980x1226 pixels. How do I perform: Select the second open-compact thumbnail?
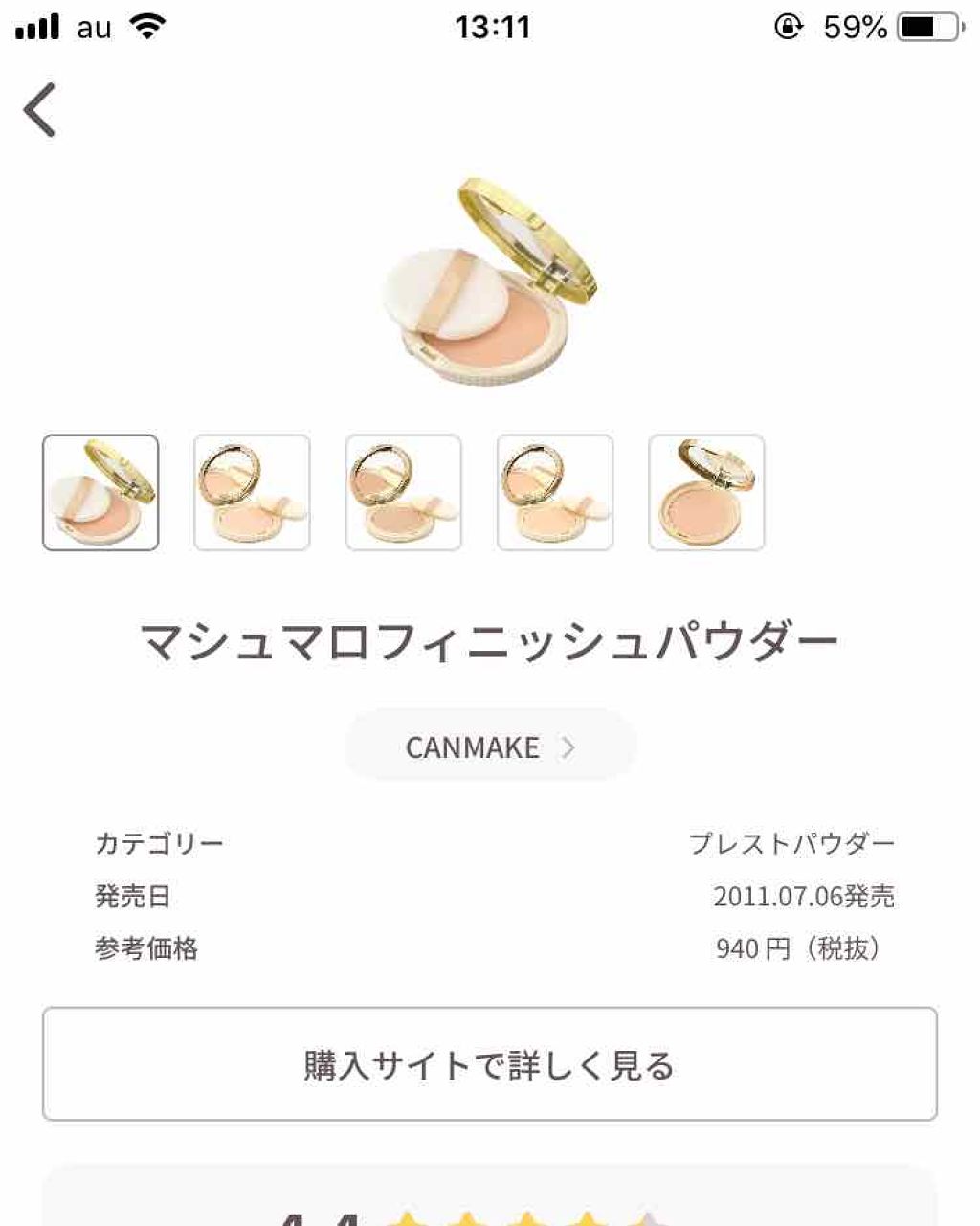253,494
